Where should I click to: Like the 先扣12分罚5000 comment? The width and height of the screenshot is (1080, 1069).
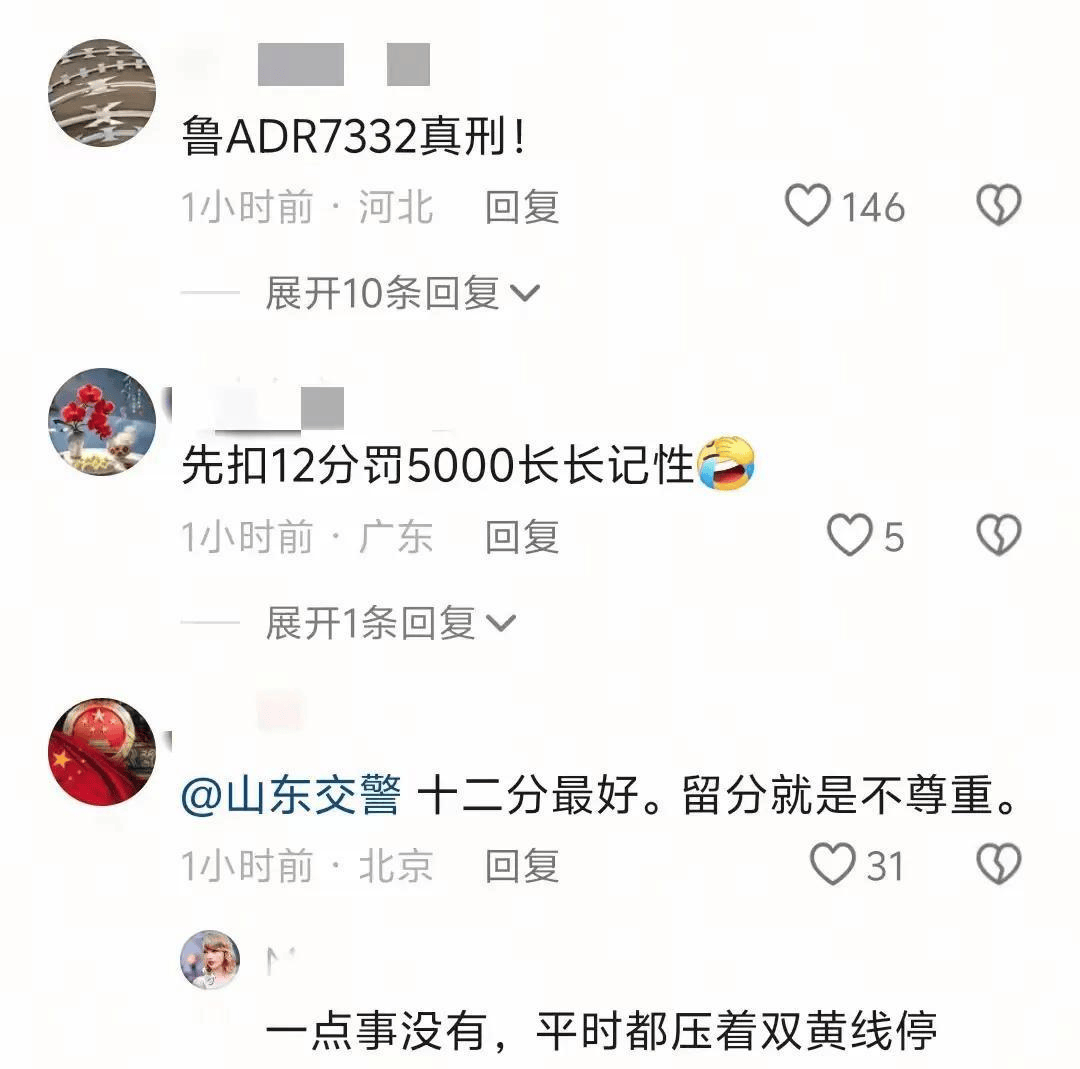(849, 536)
